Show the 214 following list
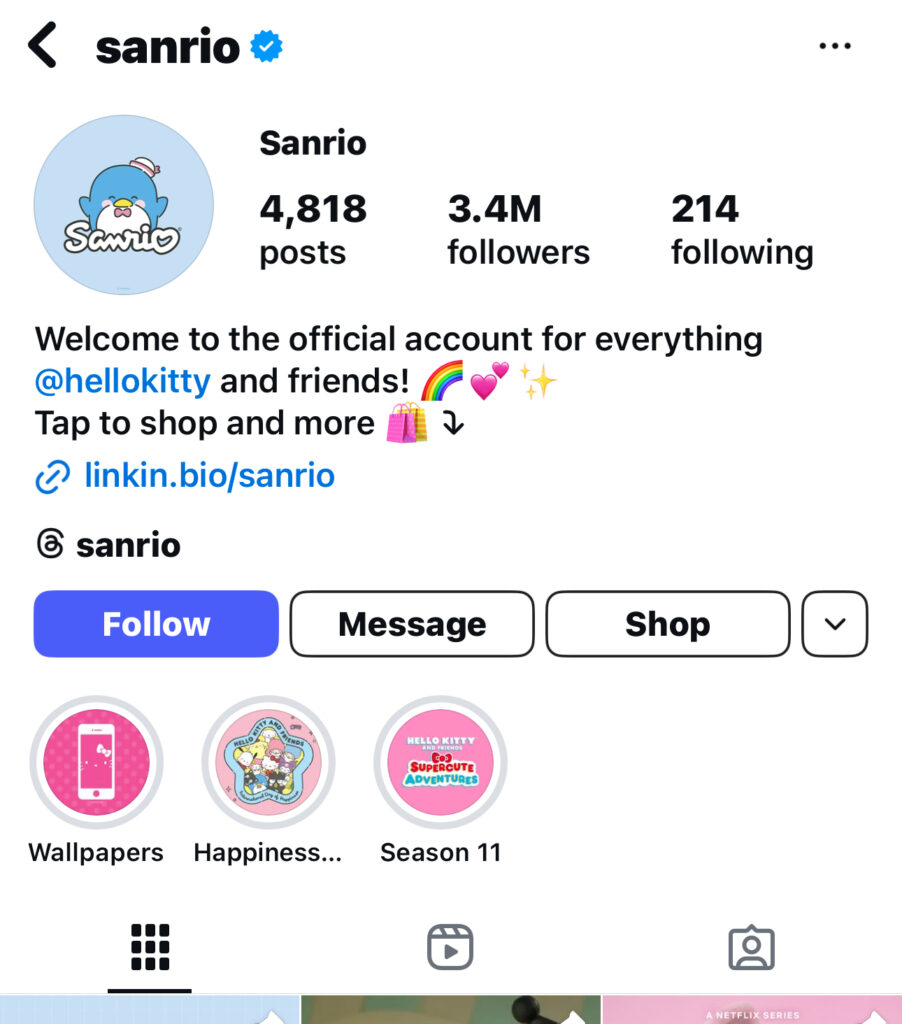This screenshot has height=1024, width=902. click(x=741, y=229)
